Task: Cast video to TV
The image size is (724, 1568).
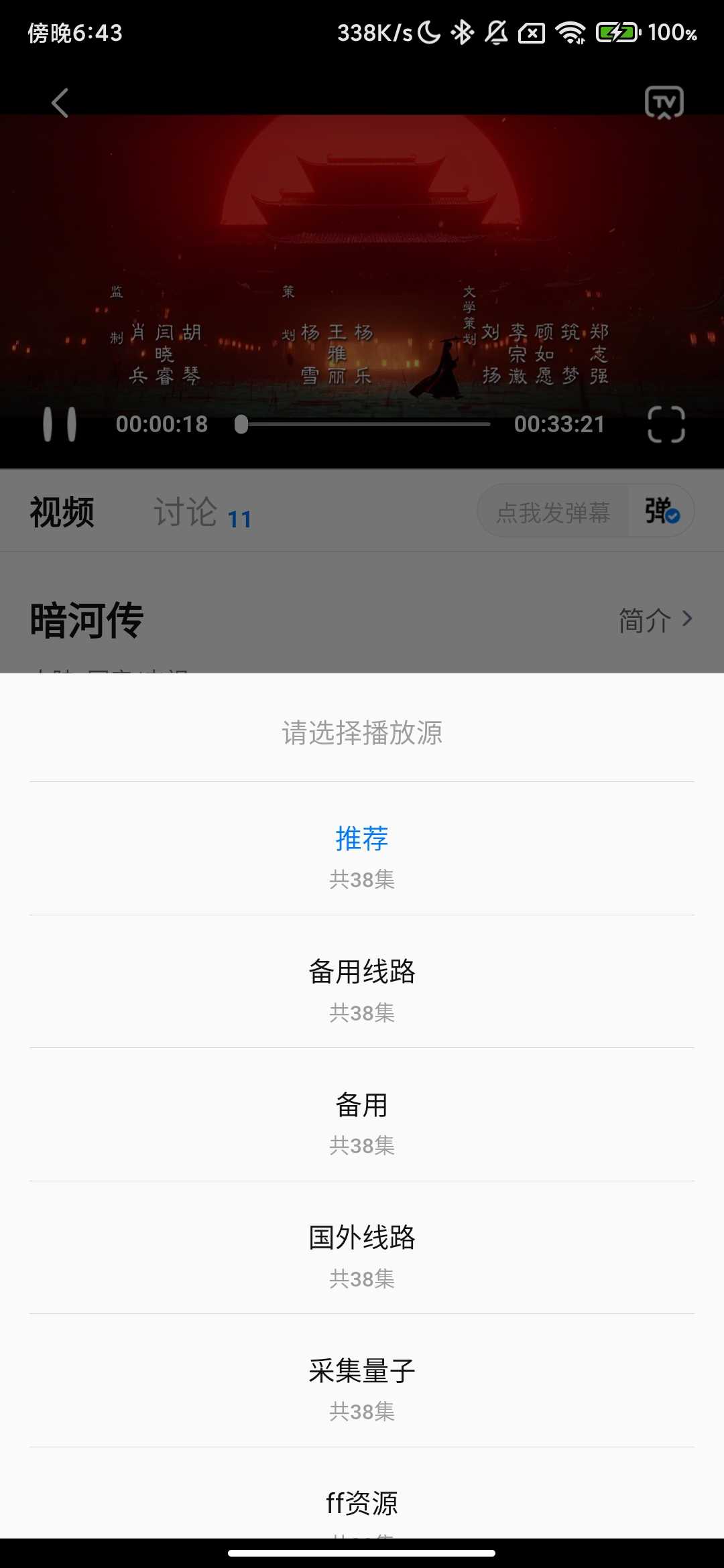Action: pos(664,103)
